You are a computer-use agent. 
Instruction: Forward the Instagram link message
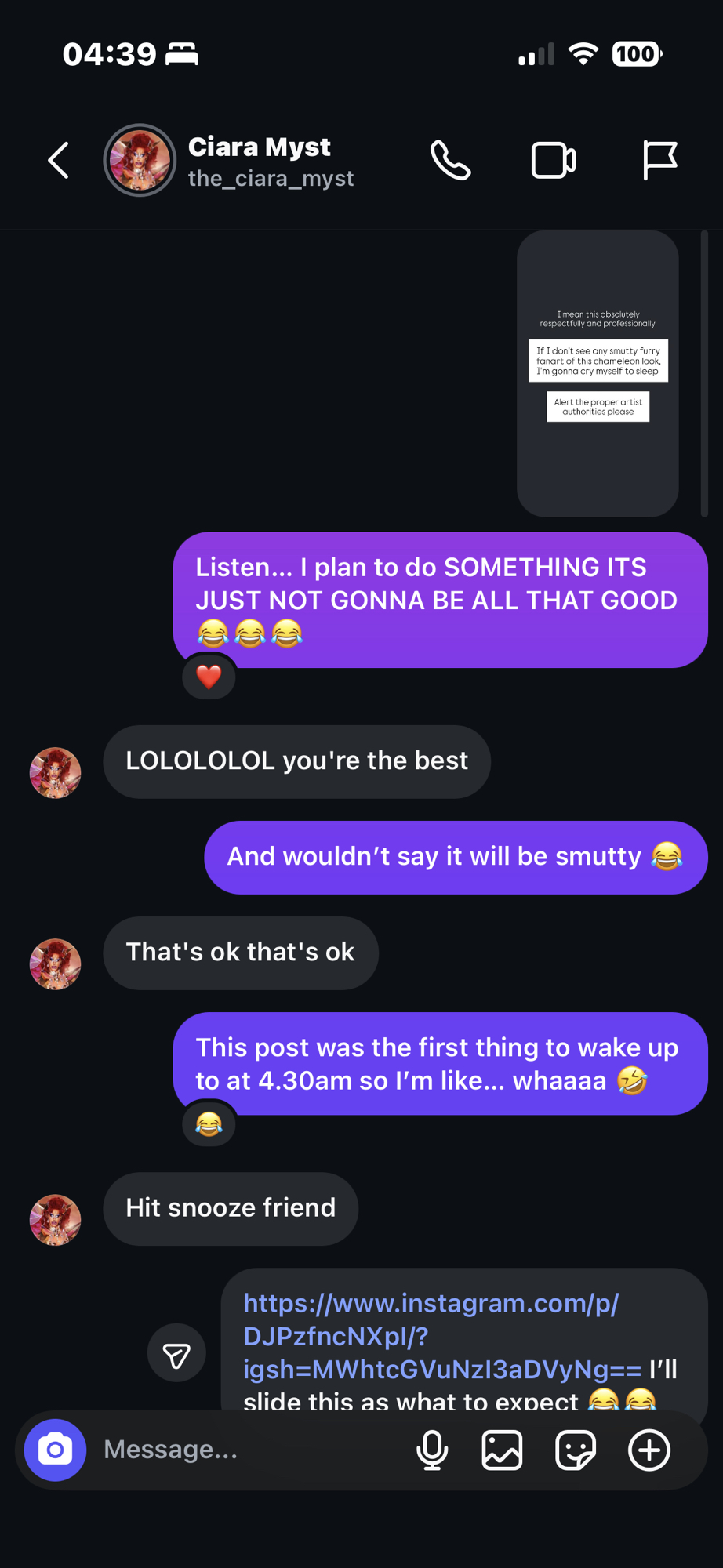click(x=176, y=1353)
